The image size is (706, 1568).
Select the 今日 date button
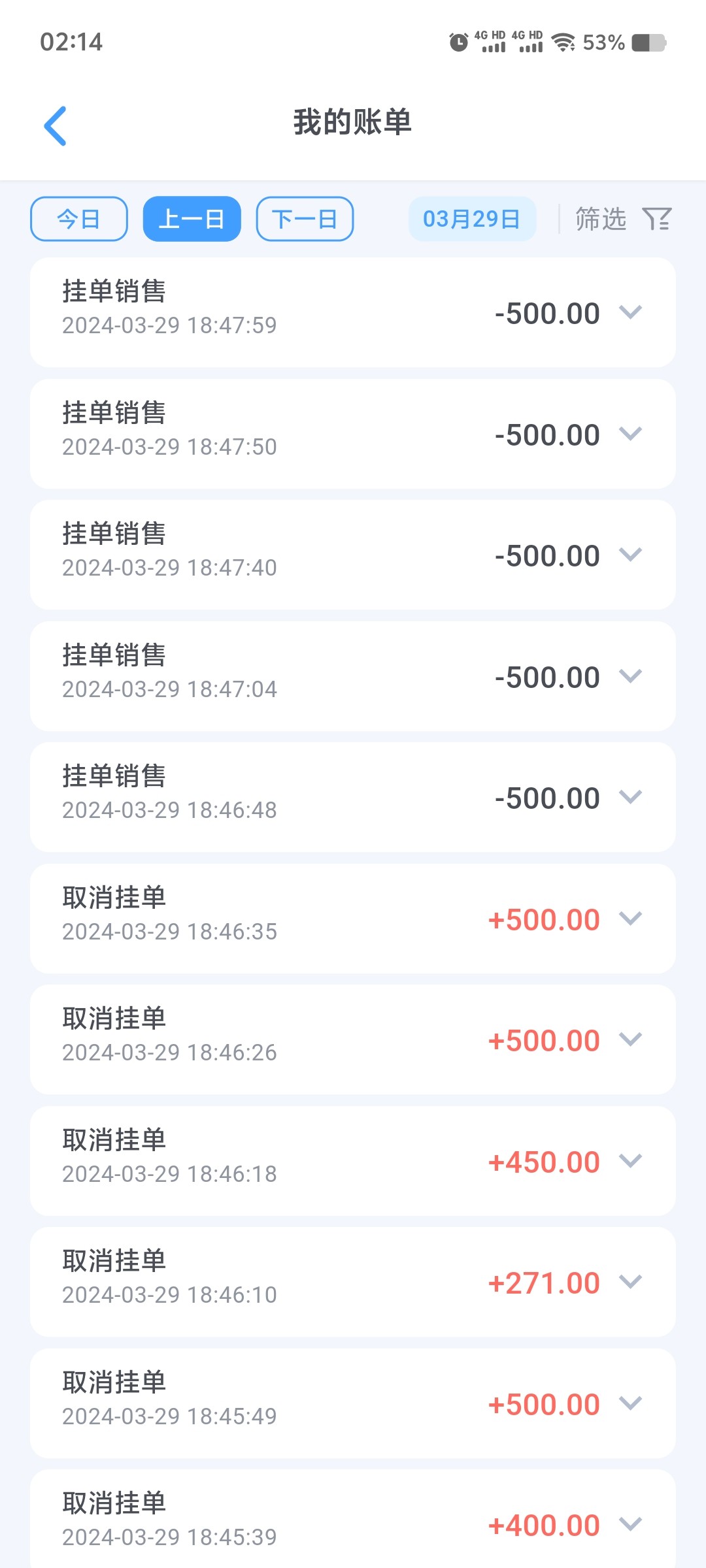tap(78, 219)
